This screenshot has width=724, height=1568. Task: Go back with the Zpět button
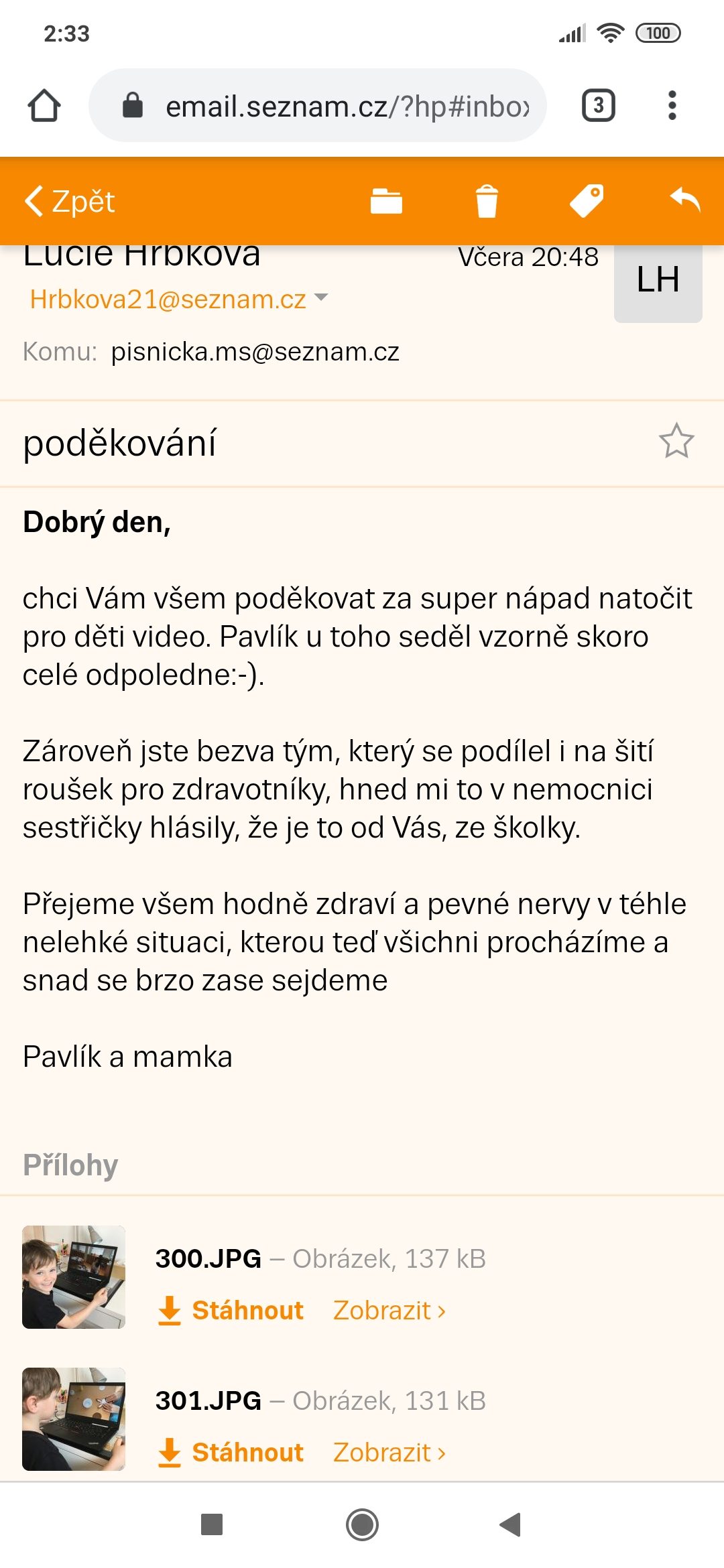tap(70, 201)
